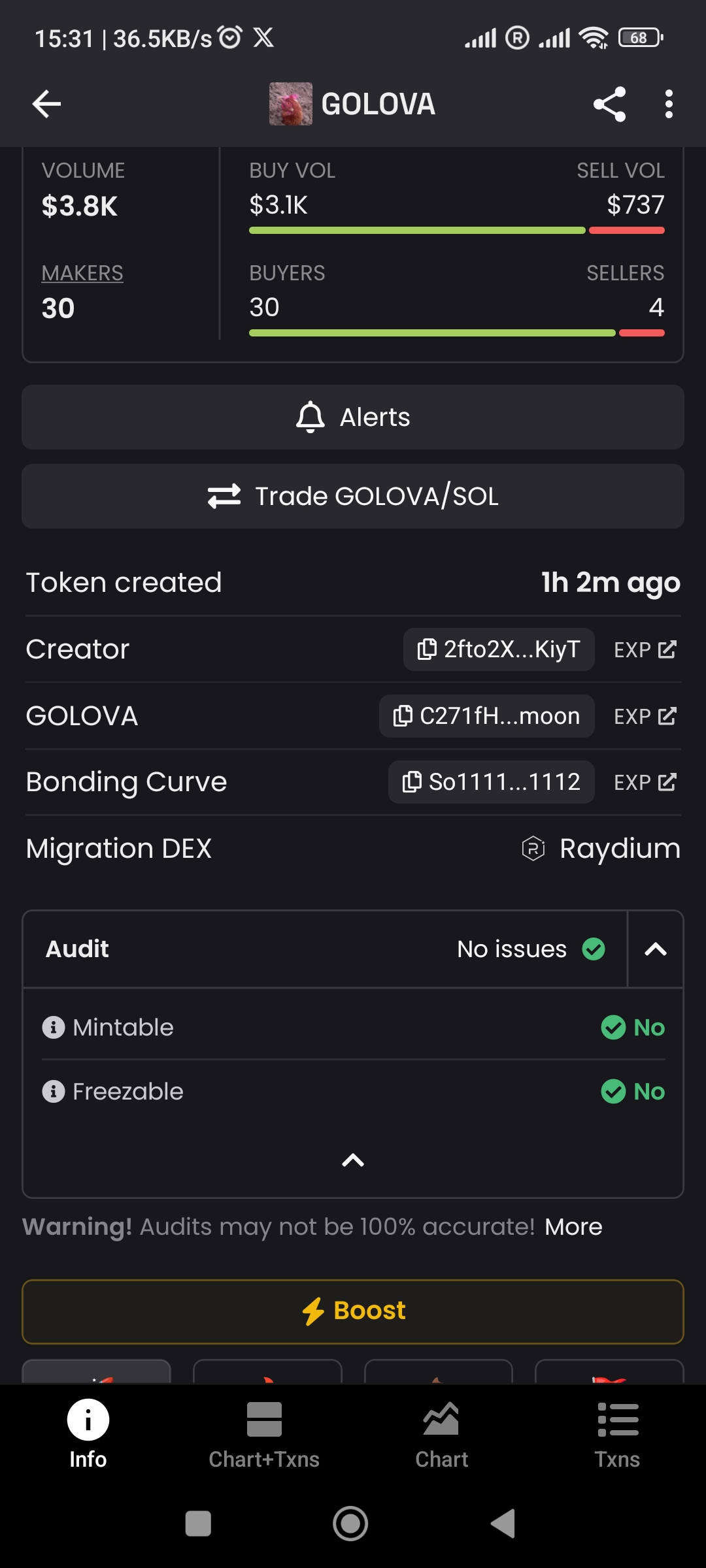The width and height of the screenshot is (706, 1568).
Task: Switch to the Chart+Txns tab
Action: click(264, 1433)
